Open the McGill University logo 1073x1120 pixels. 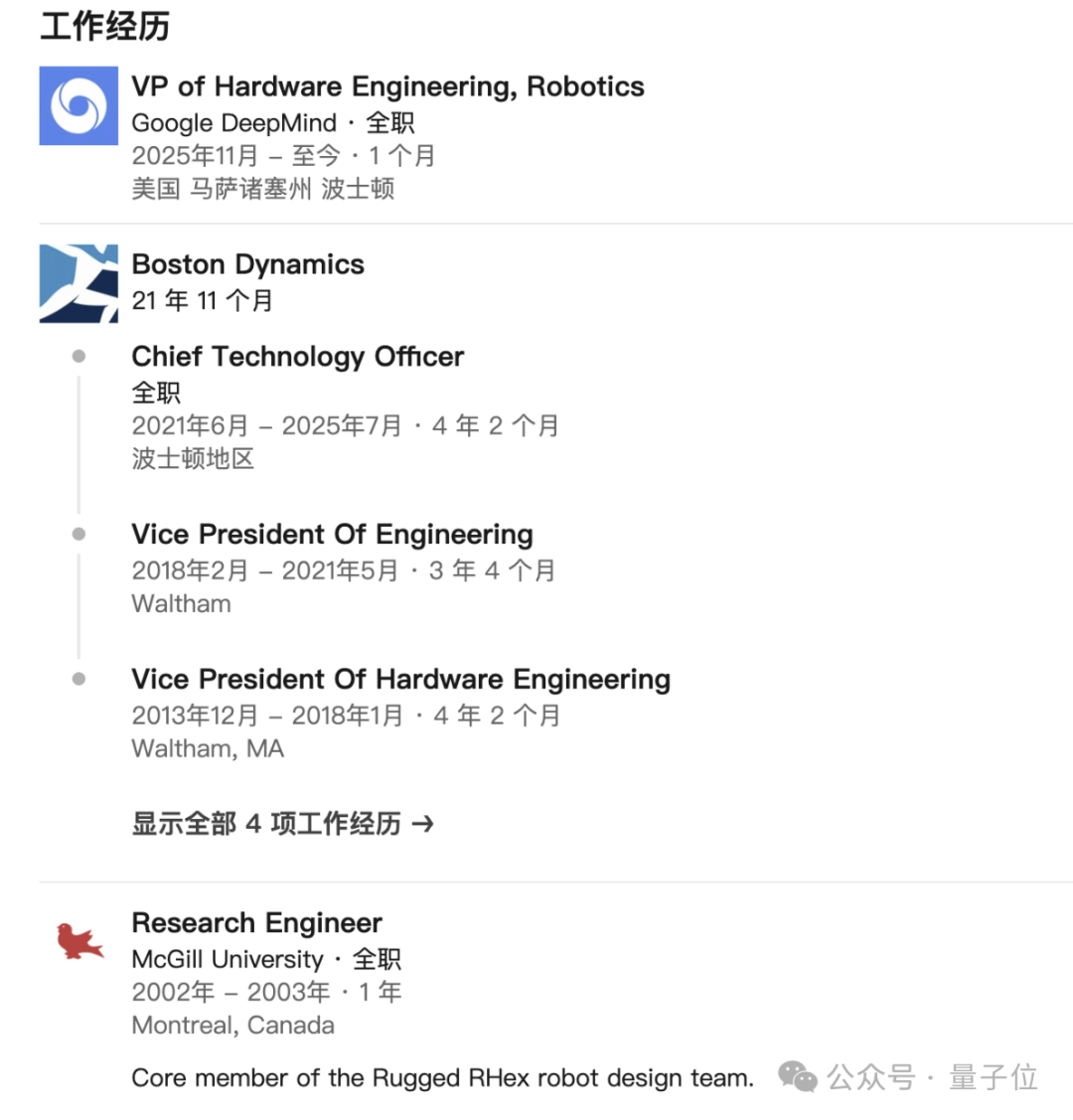[79, 940]
